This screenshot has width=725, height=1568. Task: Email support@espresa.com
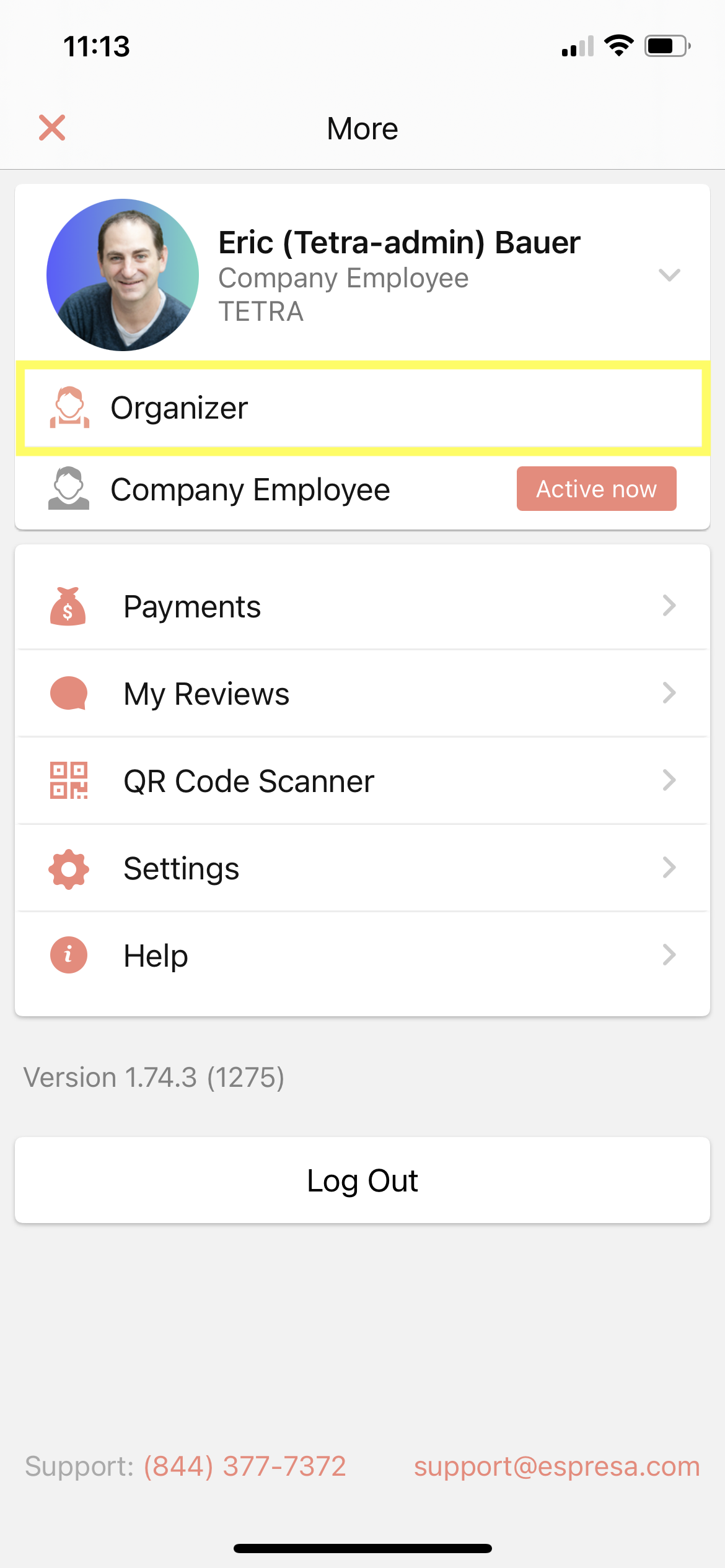pyautogui.click(x=556, y=1466)
